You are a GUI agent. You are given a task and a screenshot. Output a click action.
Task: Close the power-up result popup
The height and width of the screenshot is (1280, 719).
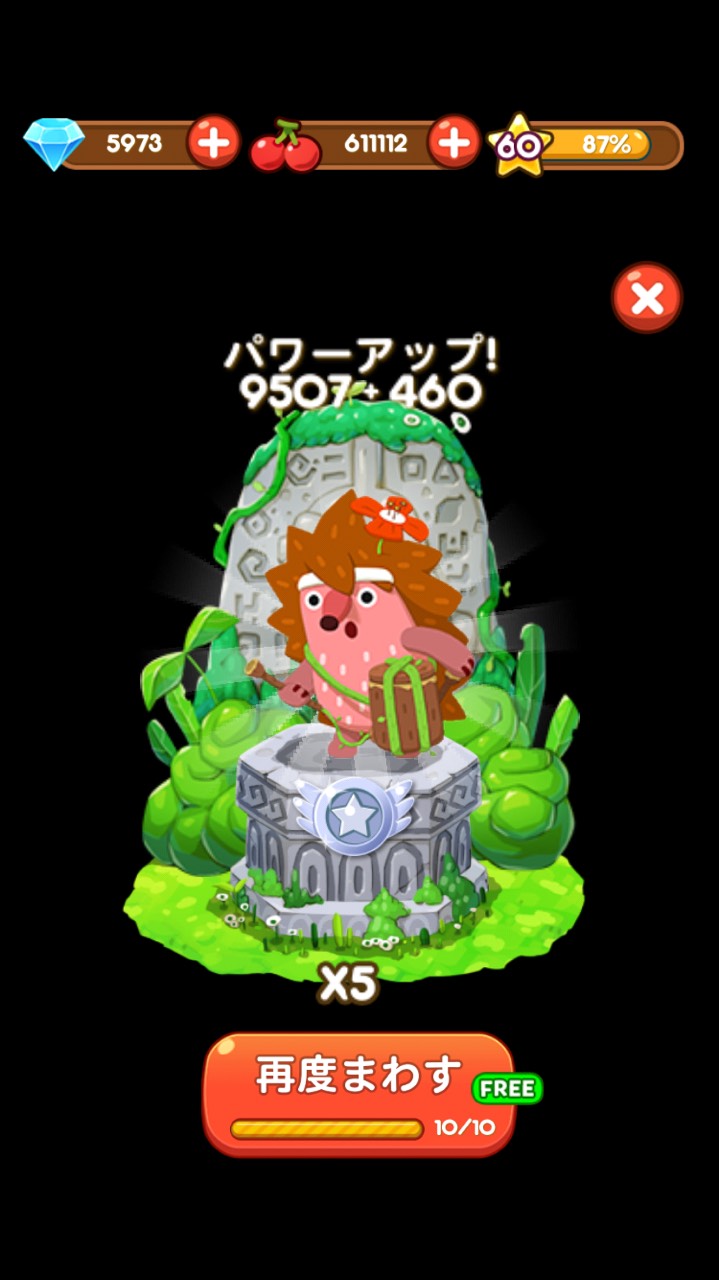pyautogui.click(x=647, y=297)
